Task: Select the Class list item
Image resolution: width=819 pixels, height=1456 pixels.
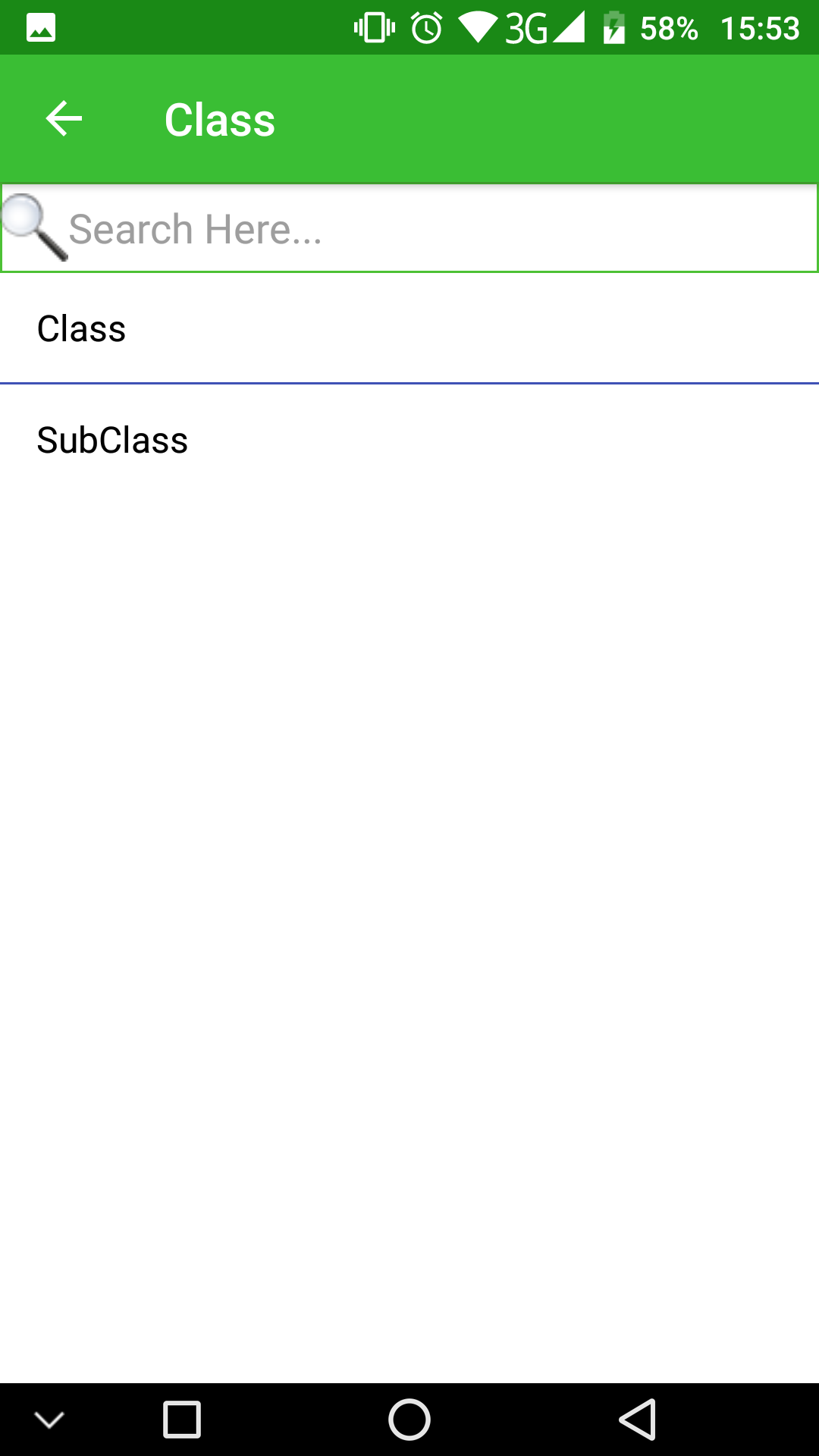Action: click(81, 328)
